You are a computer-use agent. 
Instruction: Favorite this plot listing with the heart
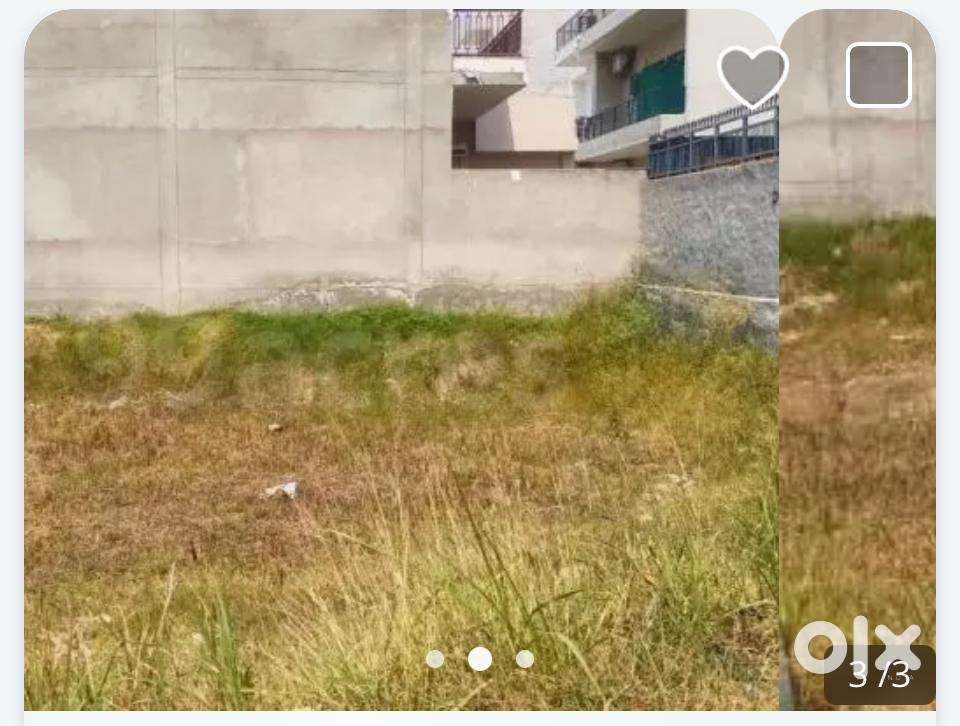[x=752, y=75]
